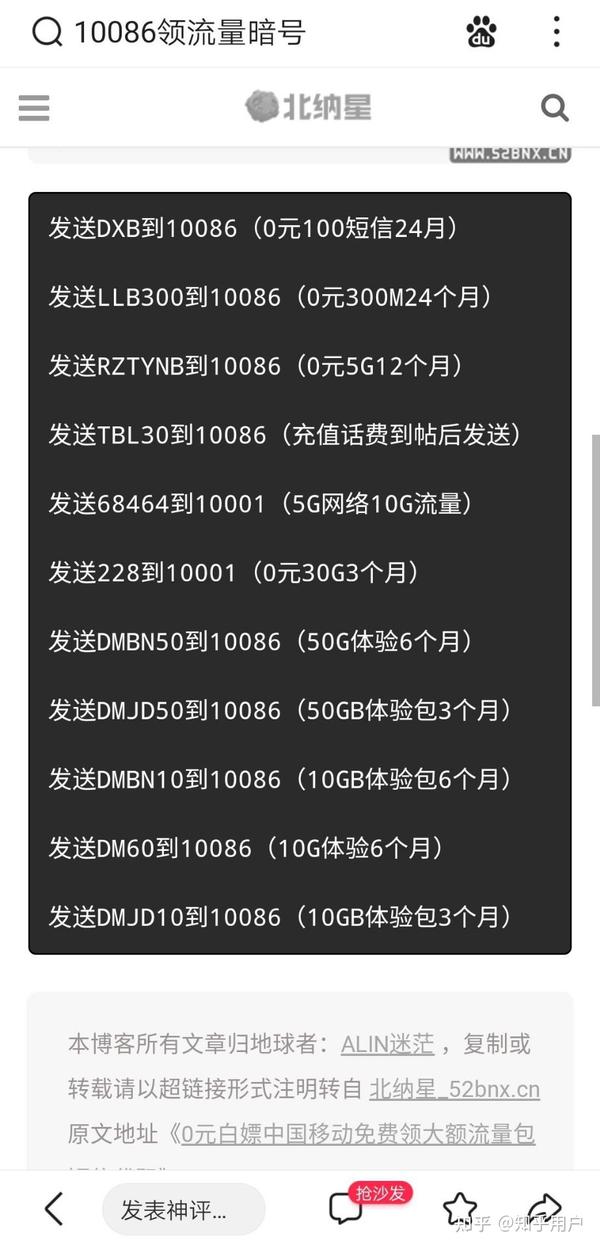The height and width of the screenshot is (1248, 600).
Task: Go back with the bottom back arrow
Action: (x=54, y=1209)
